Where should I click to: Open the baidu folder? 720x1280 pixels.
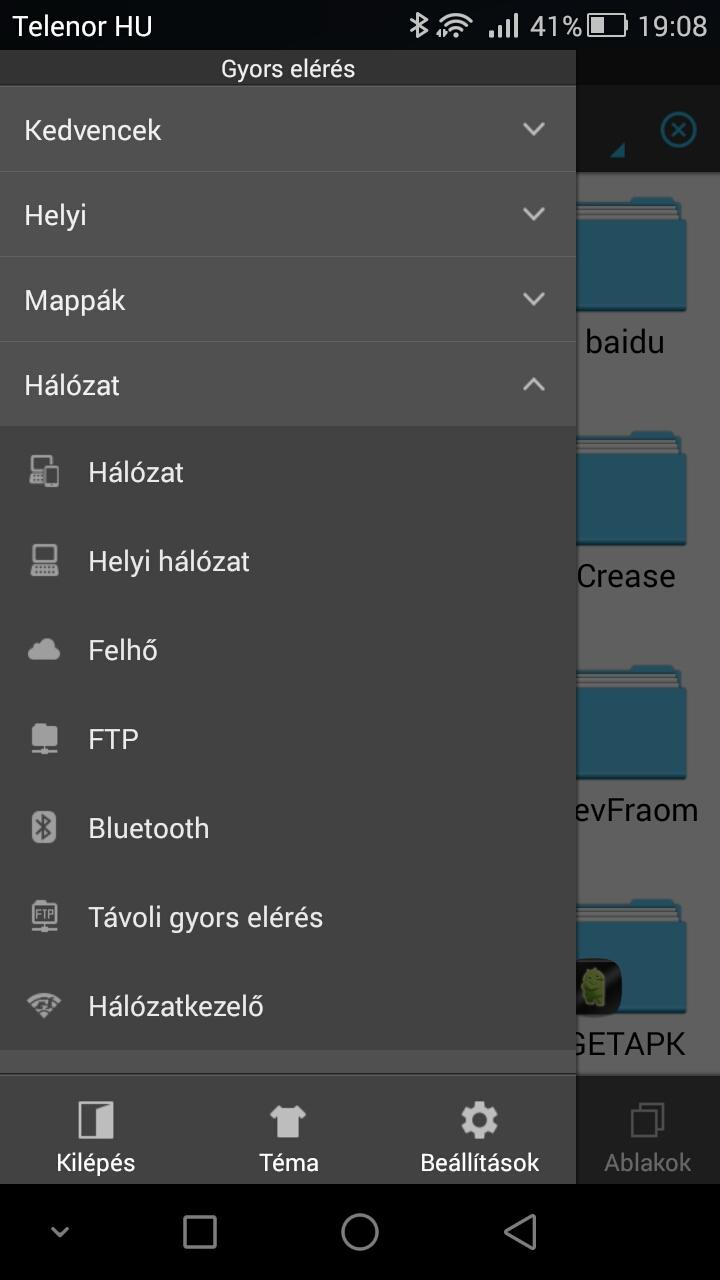(x=630, y=278)
